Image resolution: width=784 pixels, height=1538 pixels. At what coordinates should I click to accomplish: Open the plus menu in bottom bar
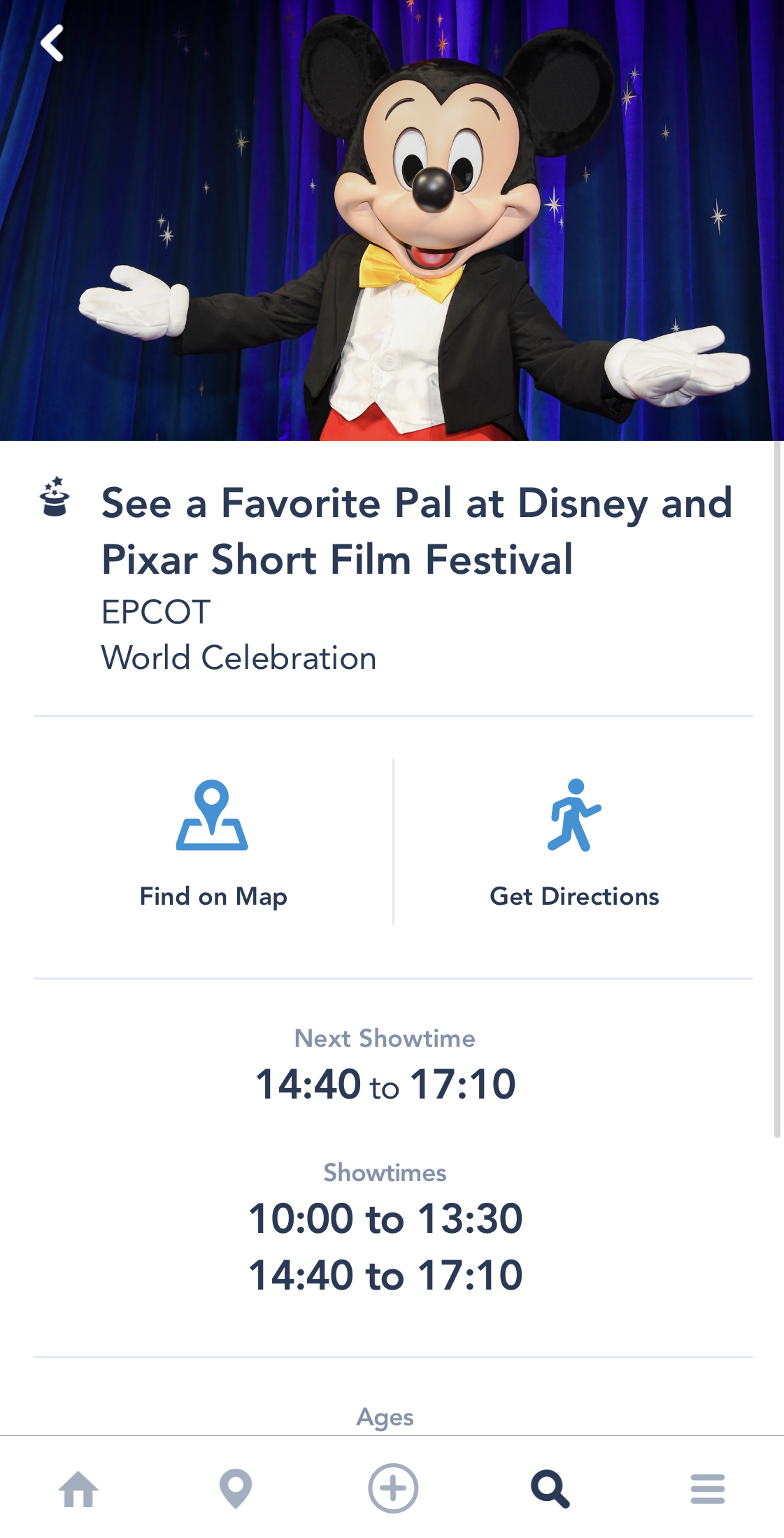(x=393, y=1488)
